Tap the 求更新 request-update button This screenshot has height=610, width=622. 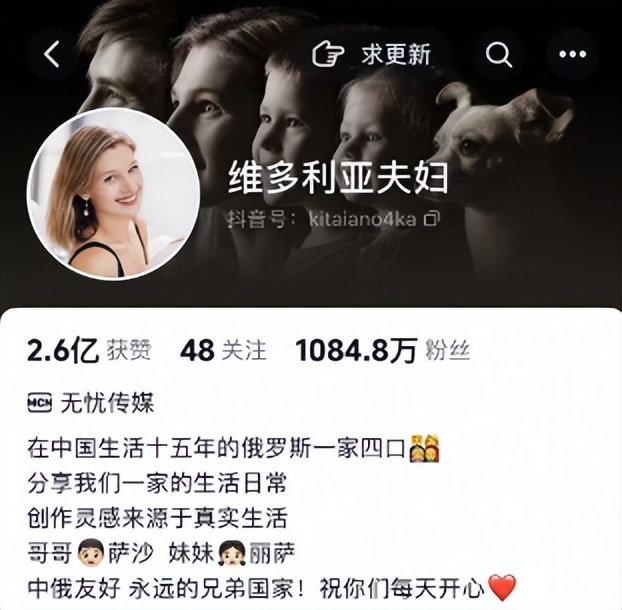pyautogui.click(x=374, y=54)
